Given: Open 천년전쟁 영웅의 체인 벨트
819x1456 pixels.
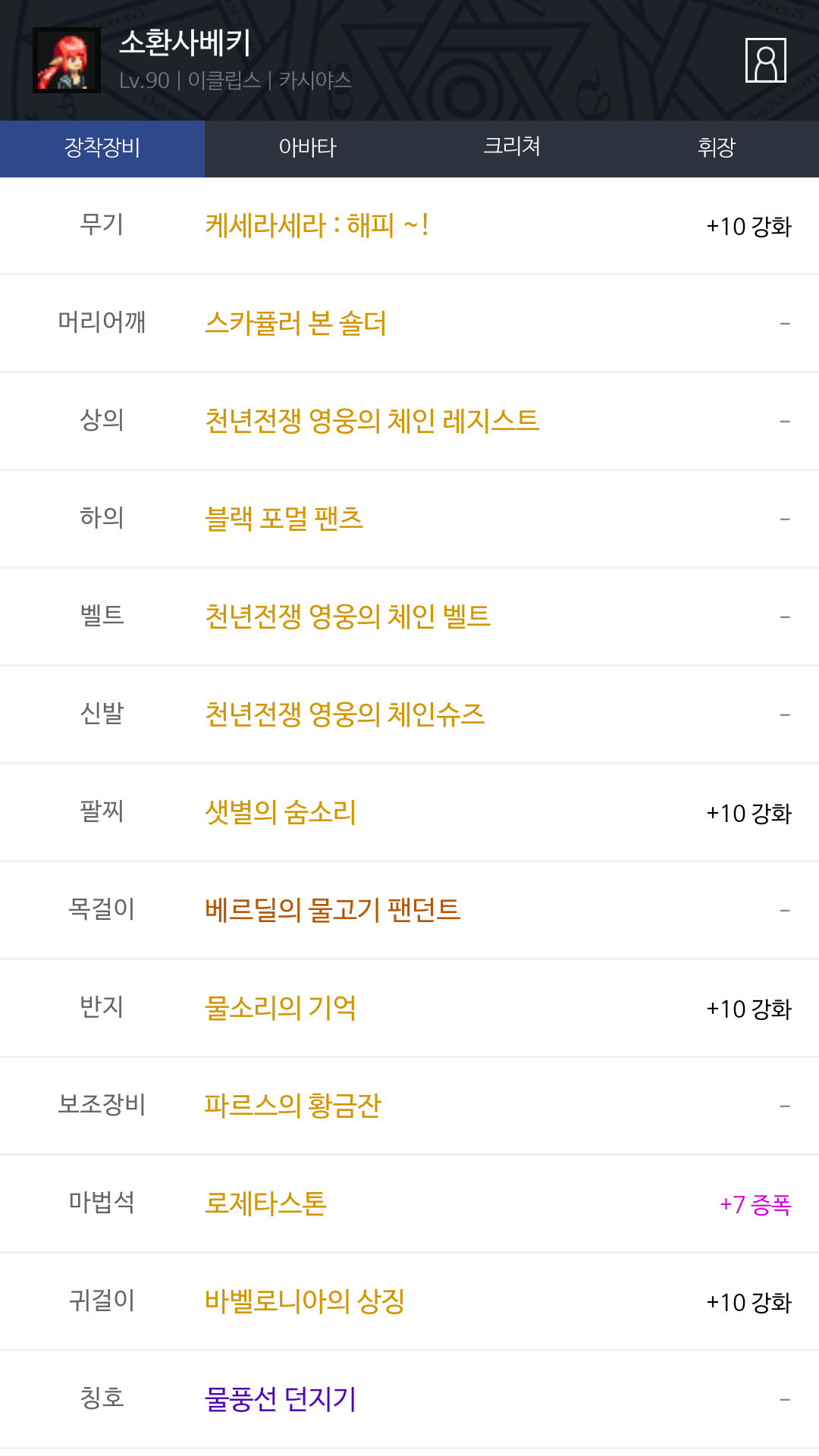Looking at the screenshot, I should 347,617.
